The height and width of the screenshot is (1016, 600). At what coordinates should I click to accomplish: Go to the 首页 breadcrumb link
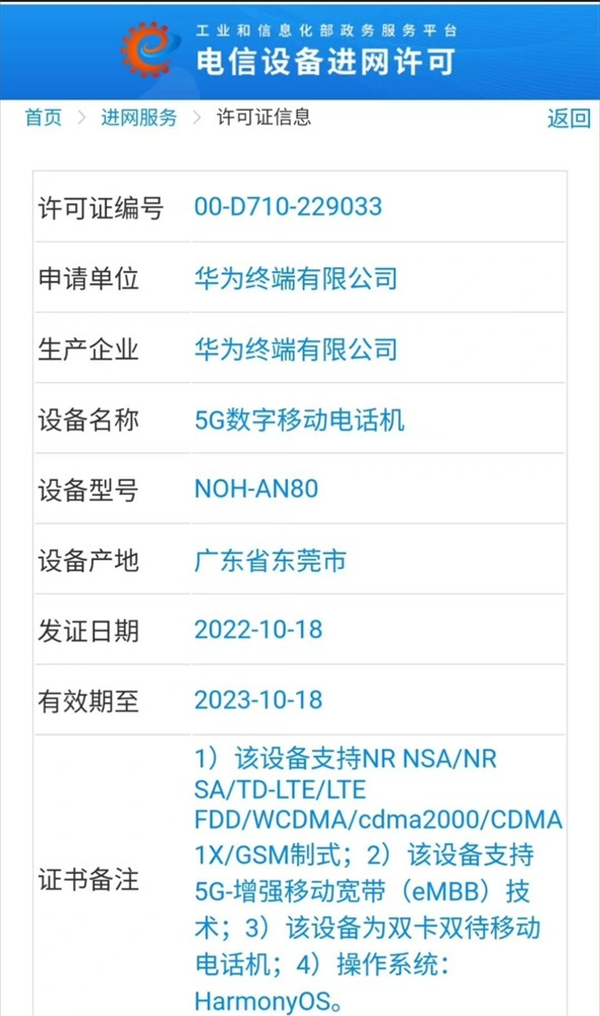pos(43,118)
